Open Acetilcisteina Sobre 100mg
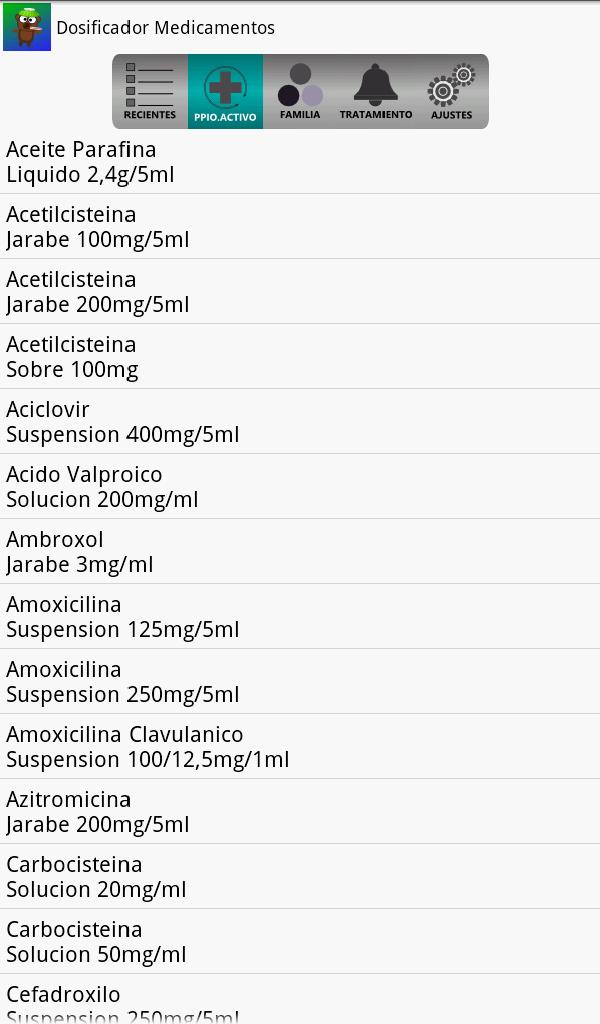This screenshot has height=1024, width=600. (300, 357)
